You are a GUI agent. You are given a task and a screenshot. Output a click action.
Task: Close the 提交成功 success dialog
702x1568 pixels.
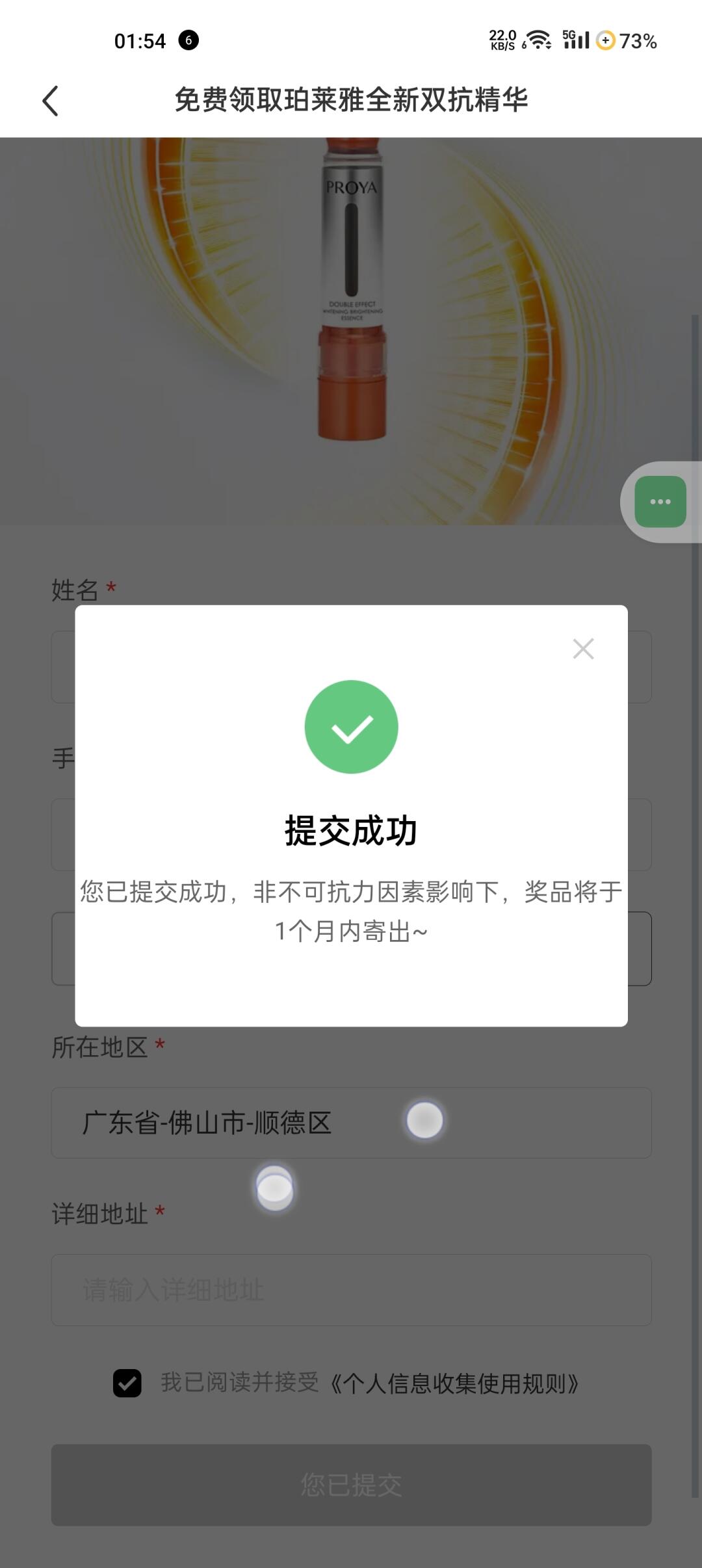(582, 647)
